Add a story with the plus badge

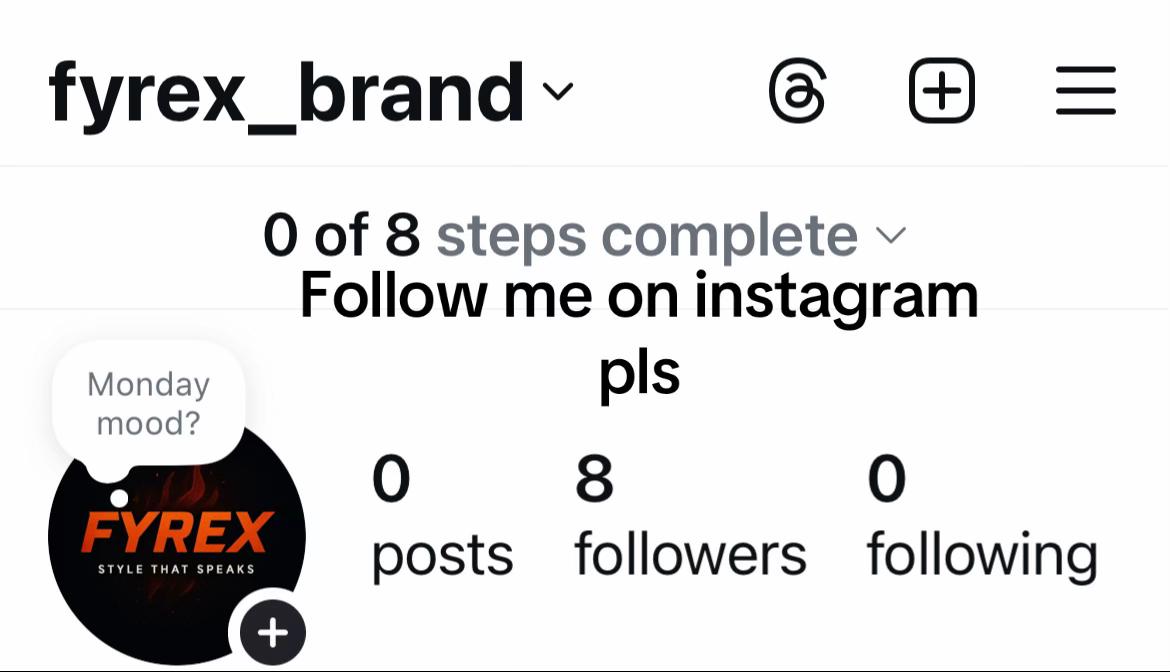(x=272, y=632)
